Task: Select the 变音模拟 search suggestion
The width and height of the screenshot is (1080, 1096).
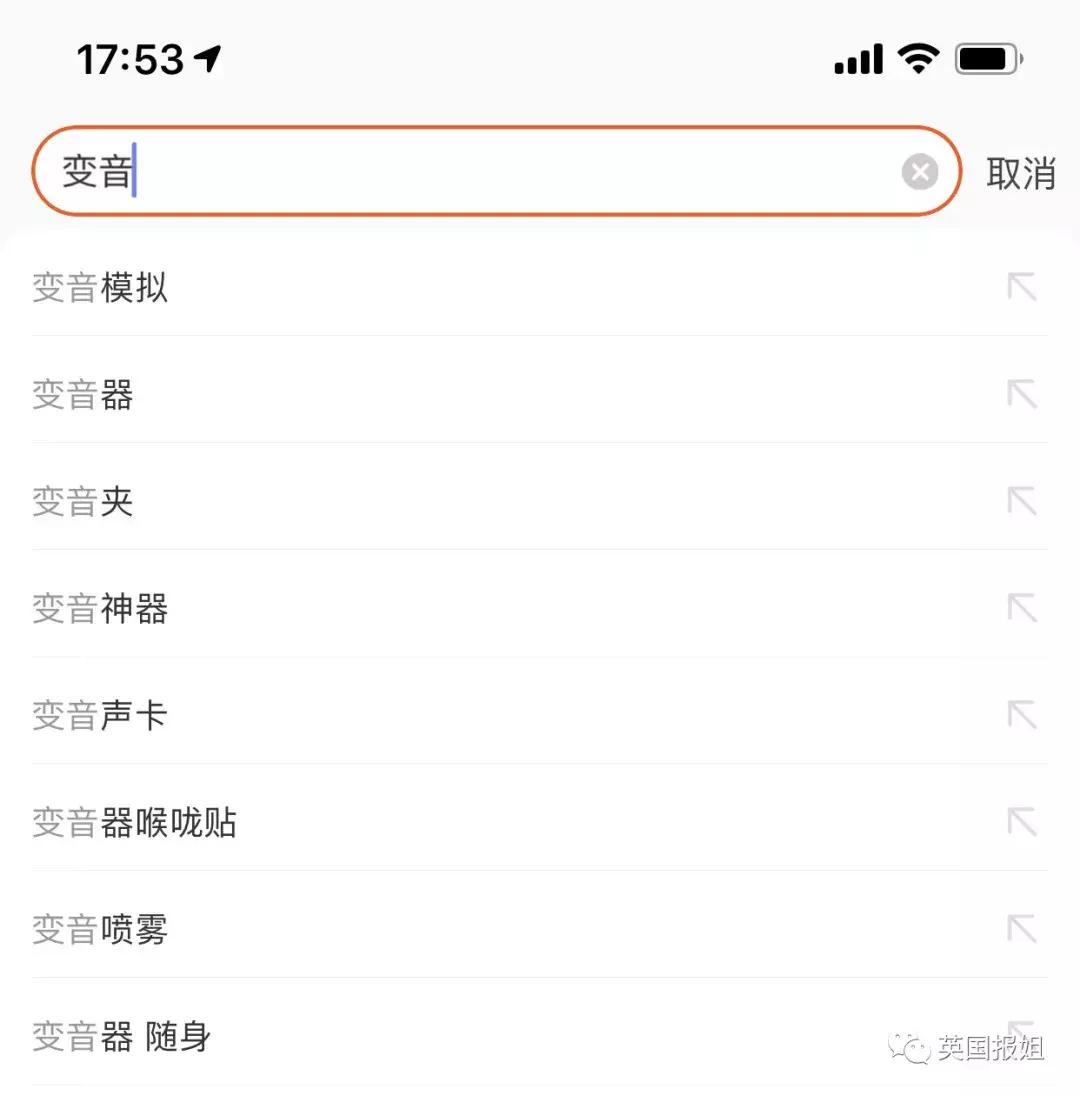Action: 100,287
